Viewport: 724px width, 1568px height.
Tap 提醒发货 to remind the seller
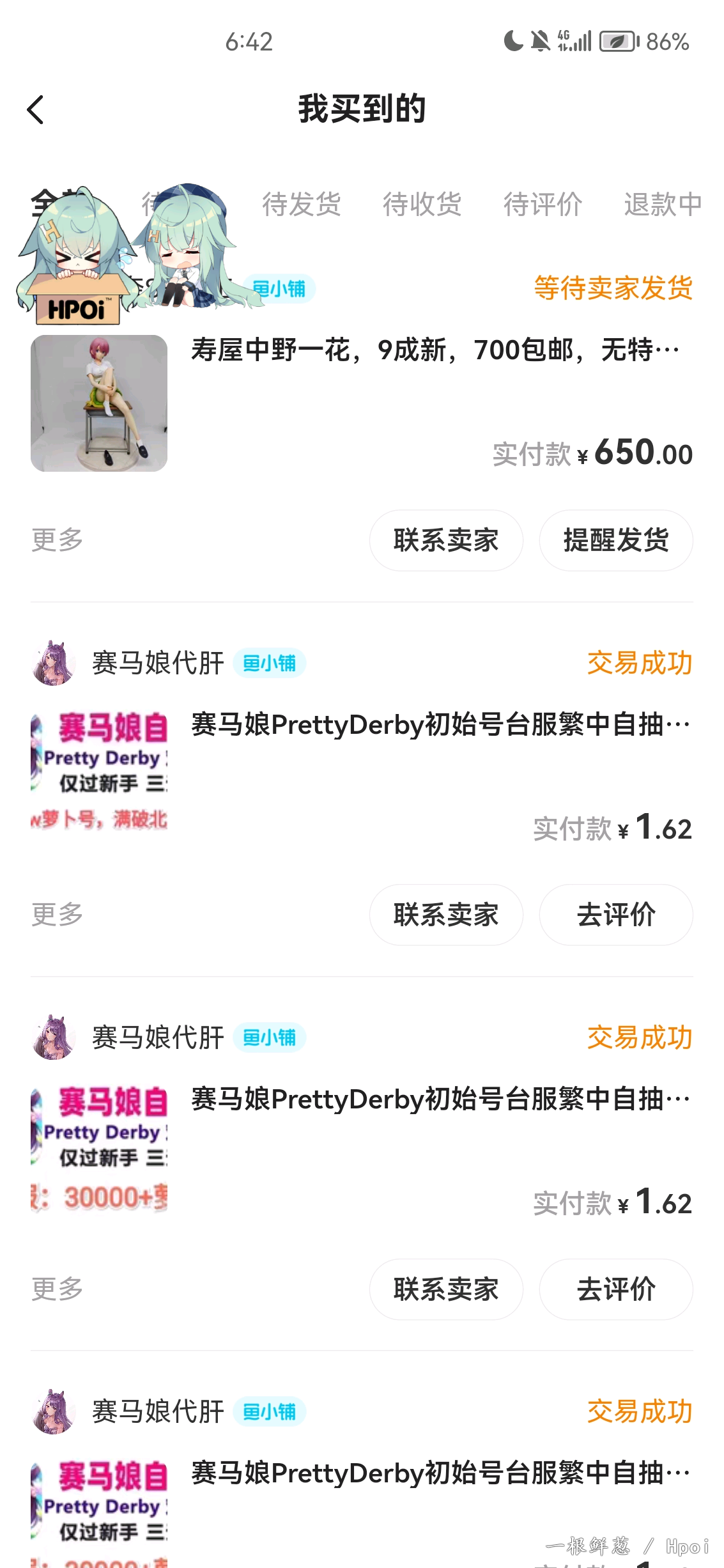coord(616,540)
